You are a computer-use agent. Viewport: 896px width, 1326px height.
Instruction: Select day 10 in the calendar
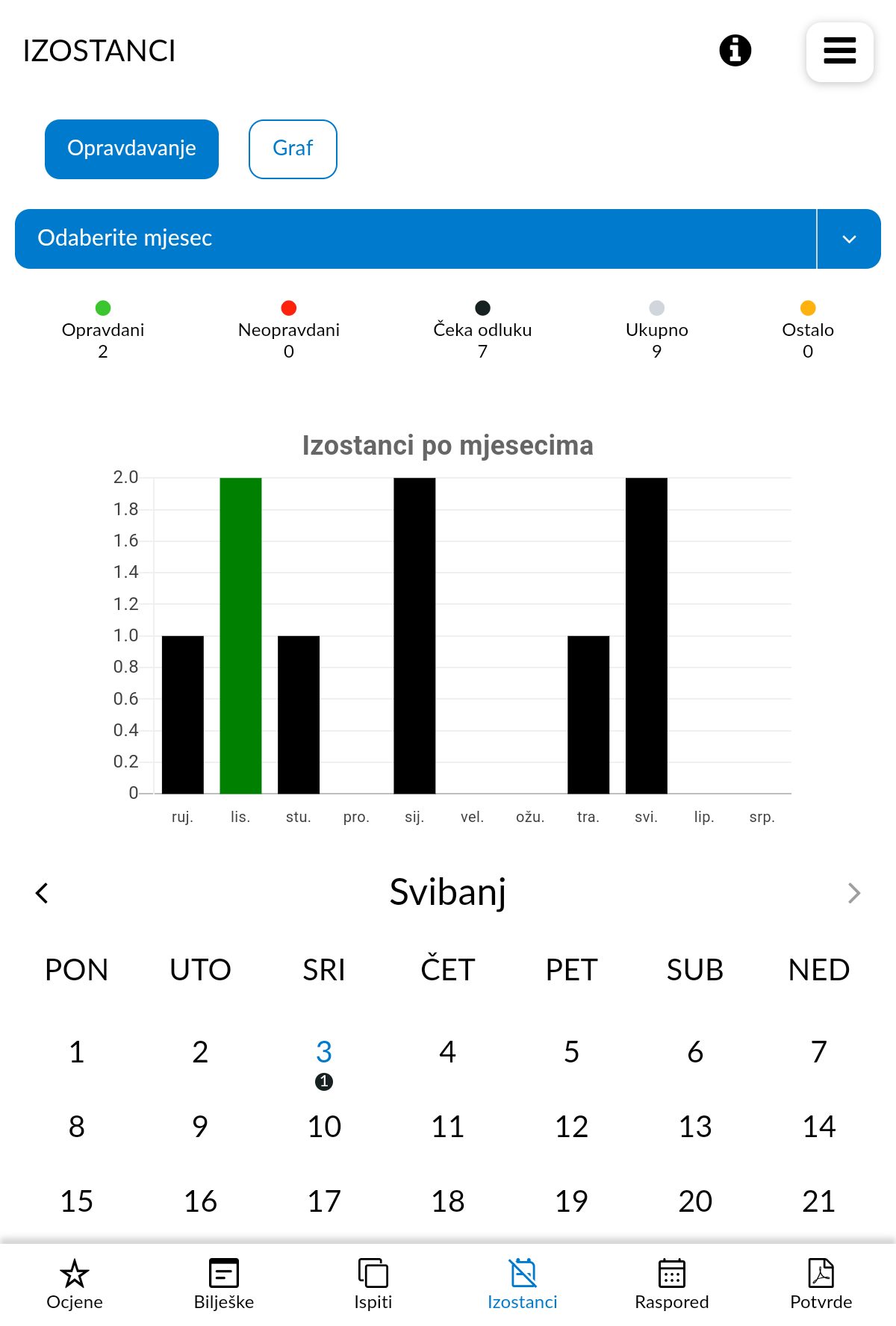[x=323, y=1127]
